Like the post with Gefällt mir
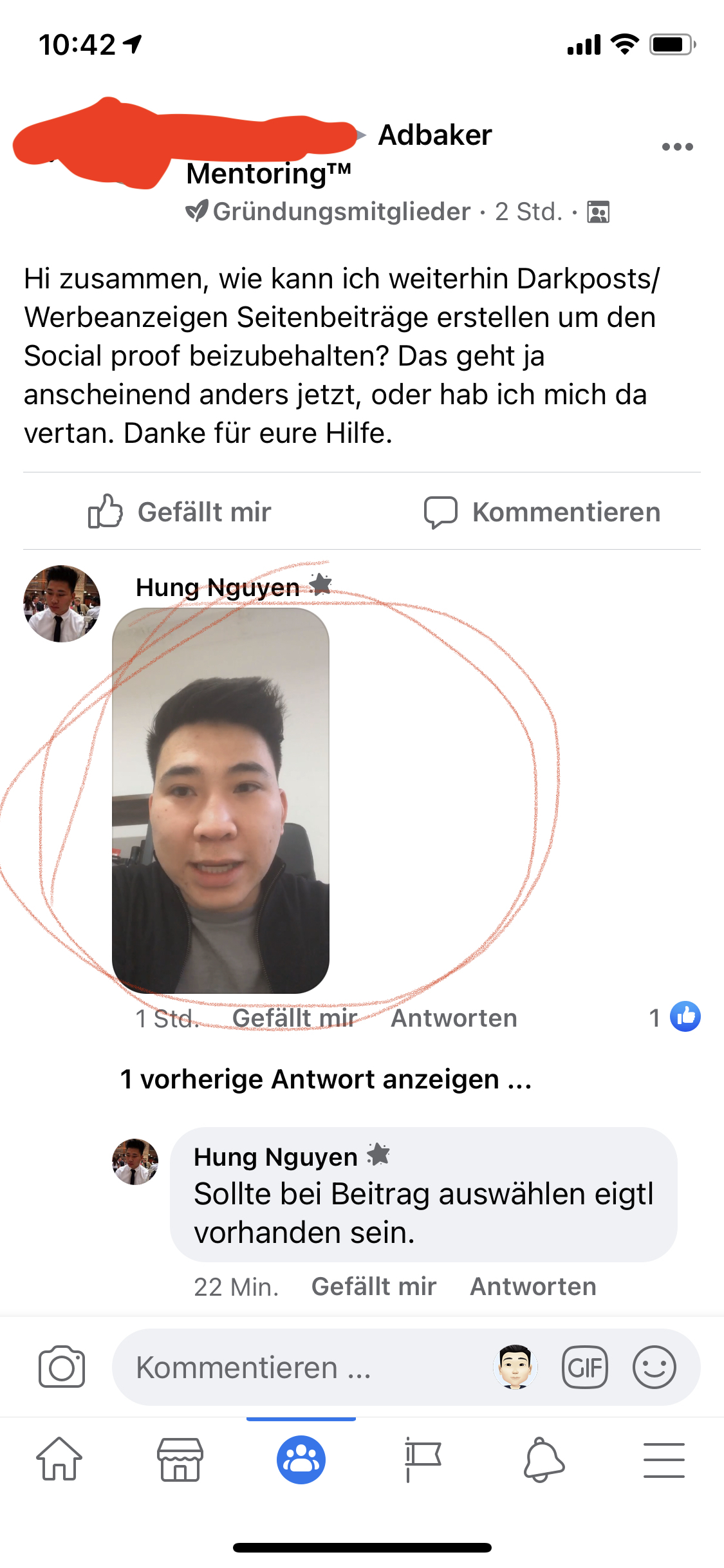Image resolution: width=724 pixels, height=1568 pixels. (180, 512)
